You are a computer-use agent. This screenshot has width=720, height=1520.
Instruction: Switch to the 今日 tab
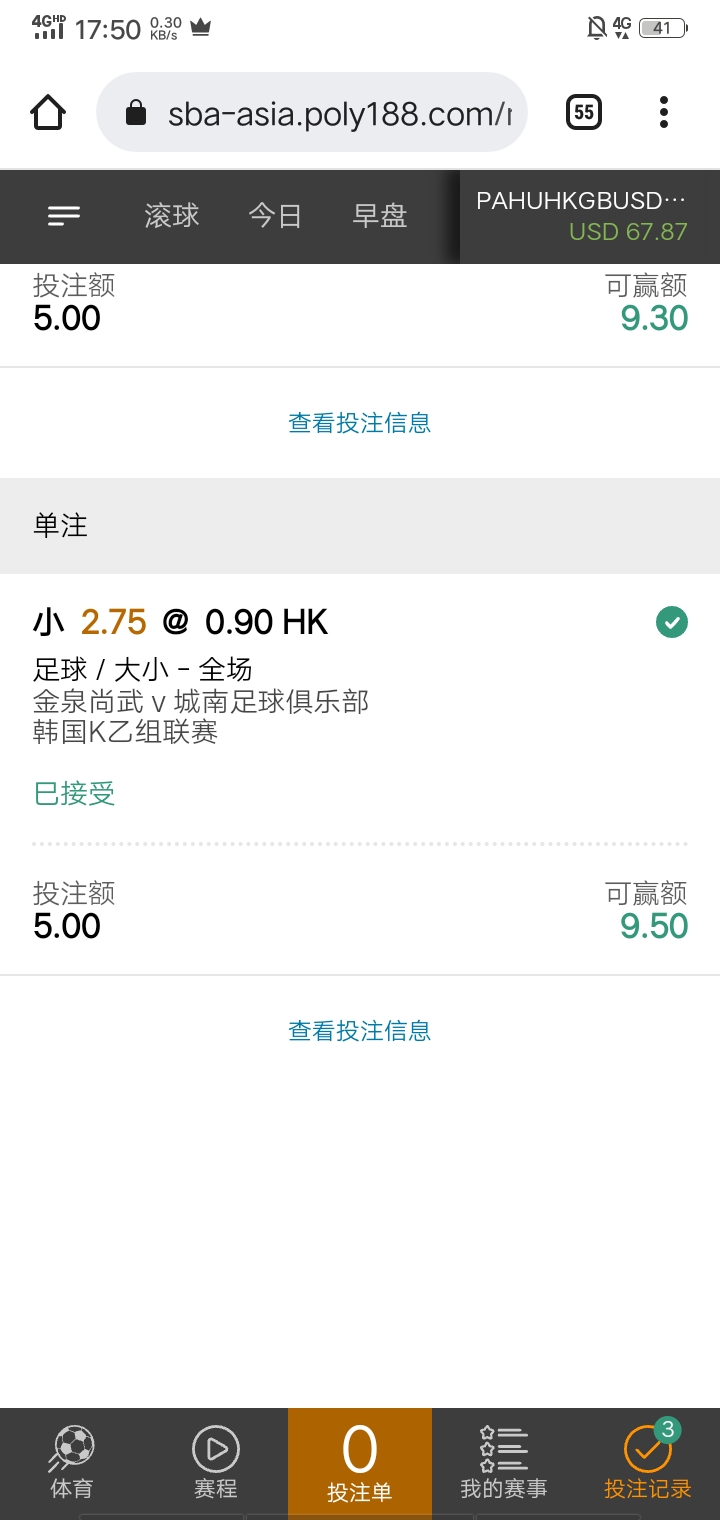tap(275, 216)
